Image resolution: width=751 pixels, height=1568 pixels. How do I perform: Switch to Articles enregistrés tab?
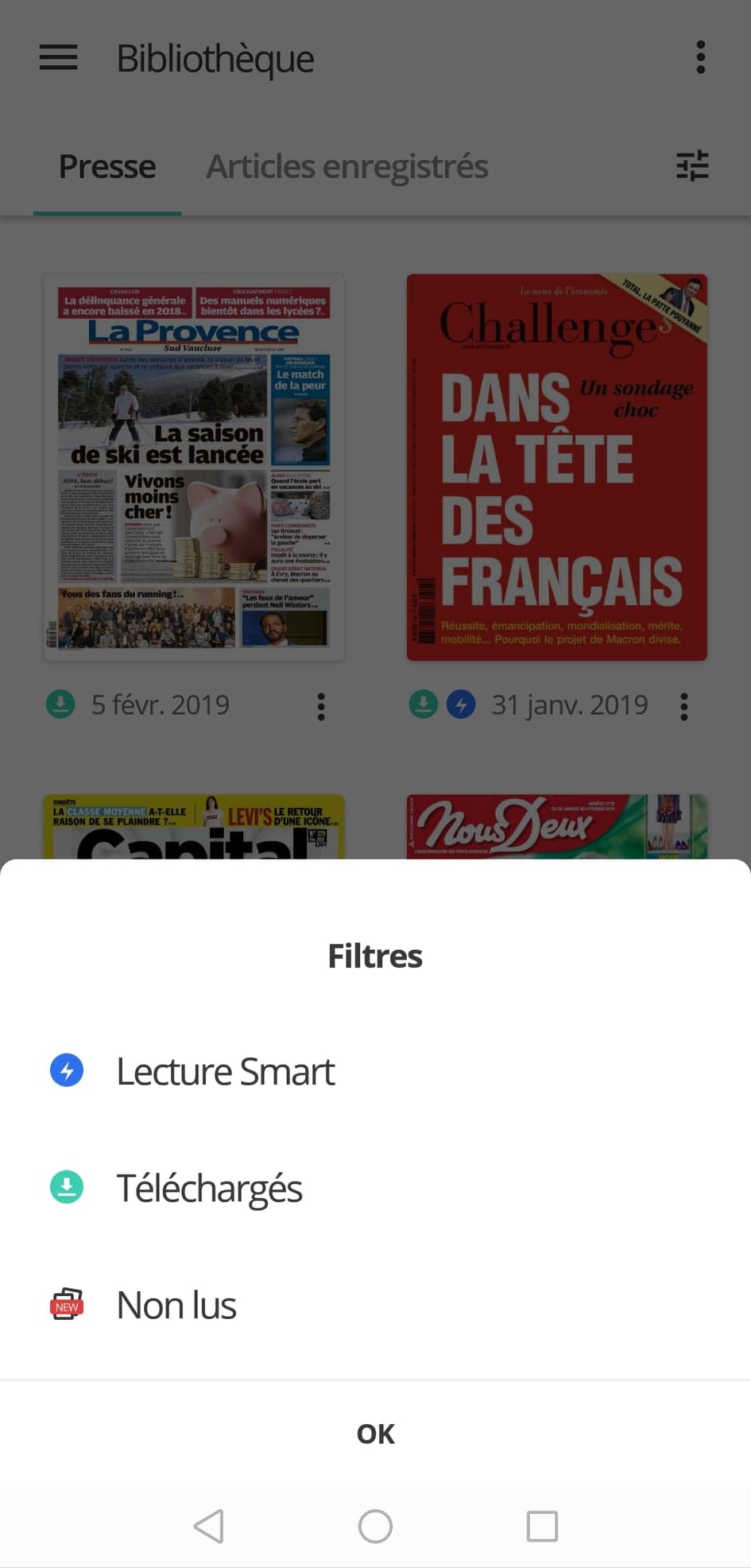[347, 166]
